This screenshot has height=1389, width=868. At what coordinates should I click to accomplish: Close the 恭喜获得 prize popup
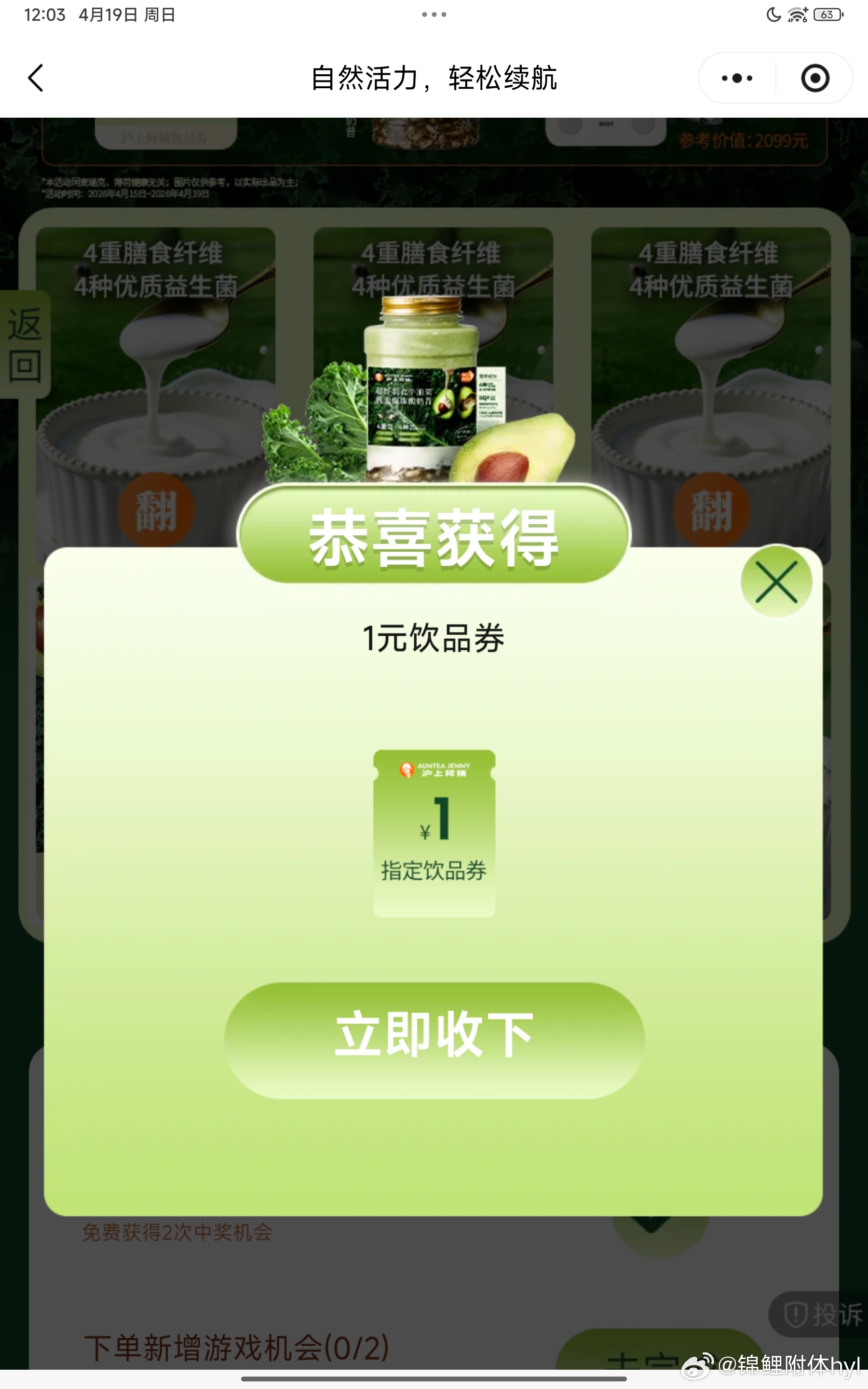776,582
